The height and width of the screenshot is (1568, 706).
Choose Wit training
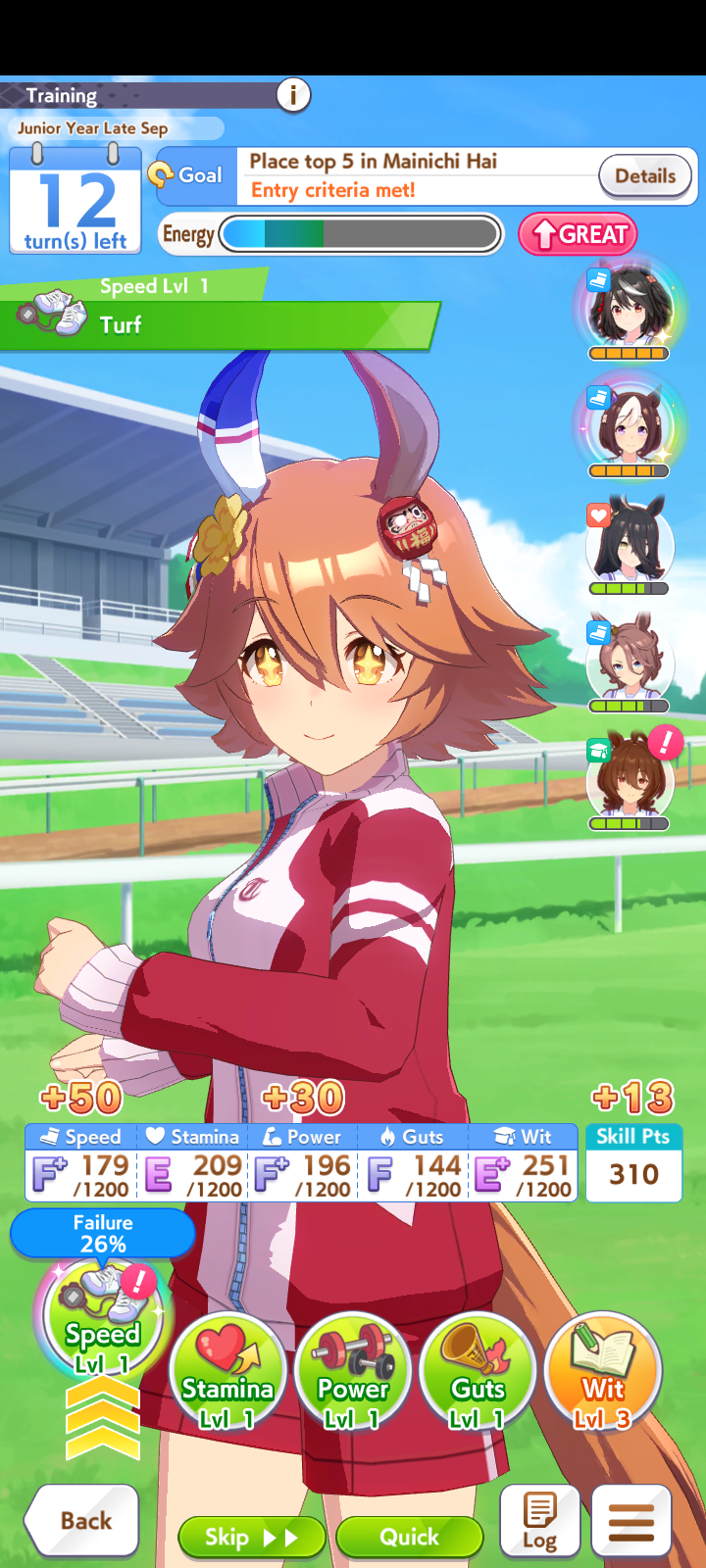[x=603, y=1371]
